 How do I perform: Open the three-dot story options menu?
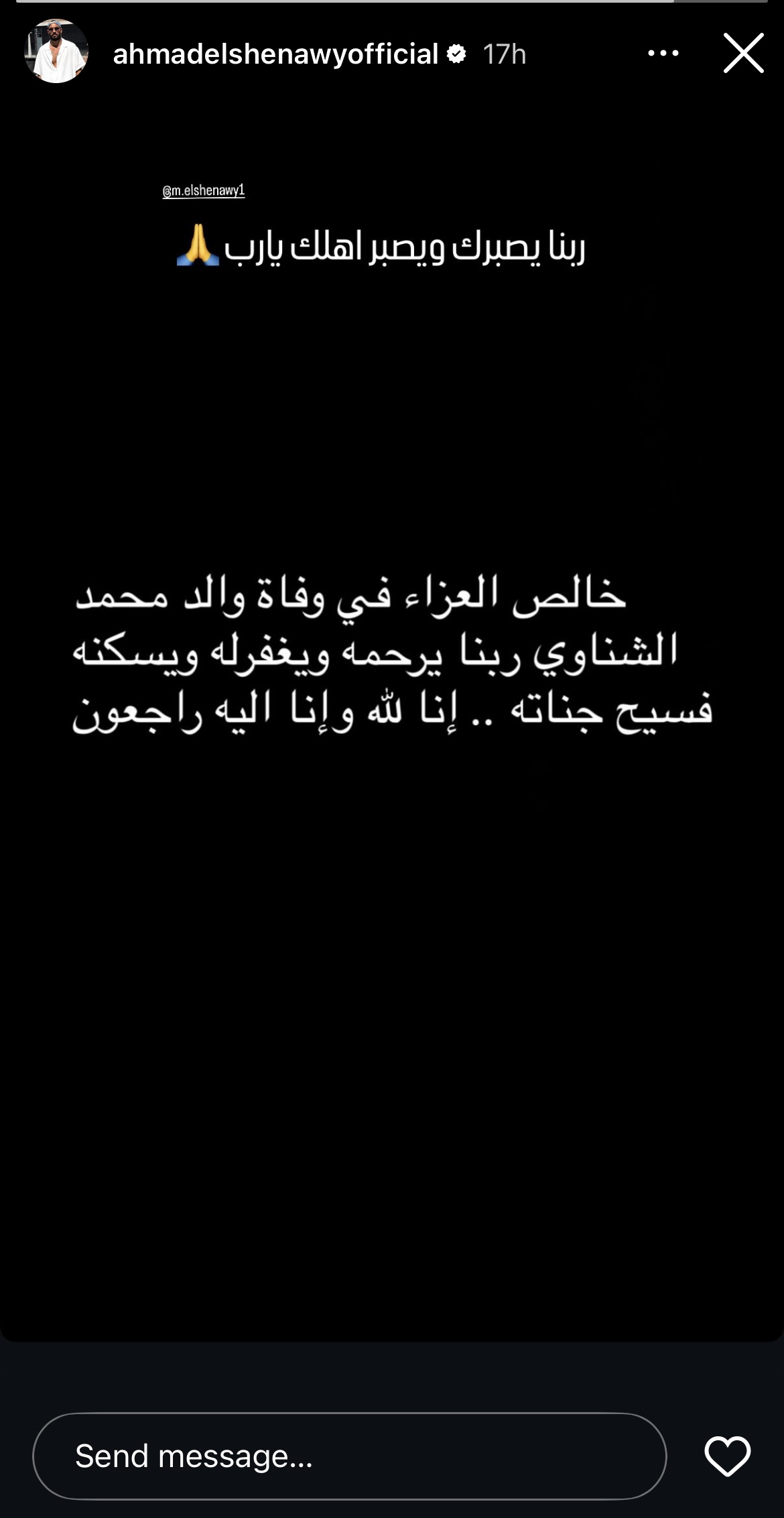pos(663,54)
